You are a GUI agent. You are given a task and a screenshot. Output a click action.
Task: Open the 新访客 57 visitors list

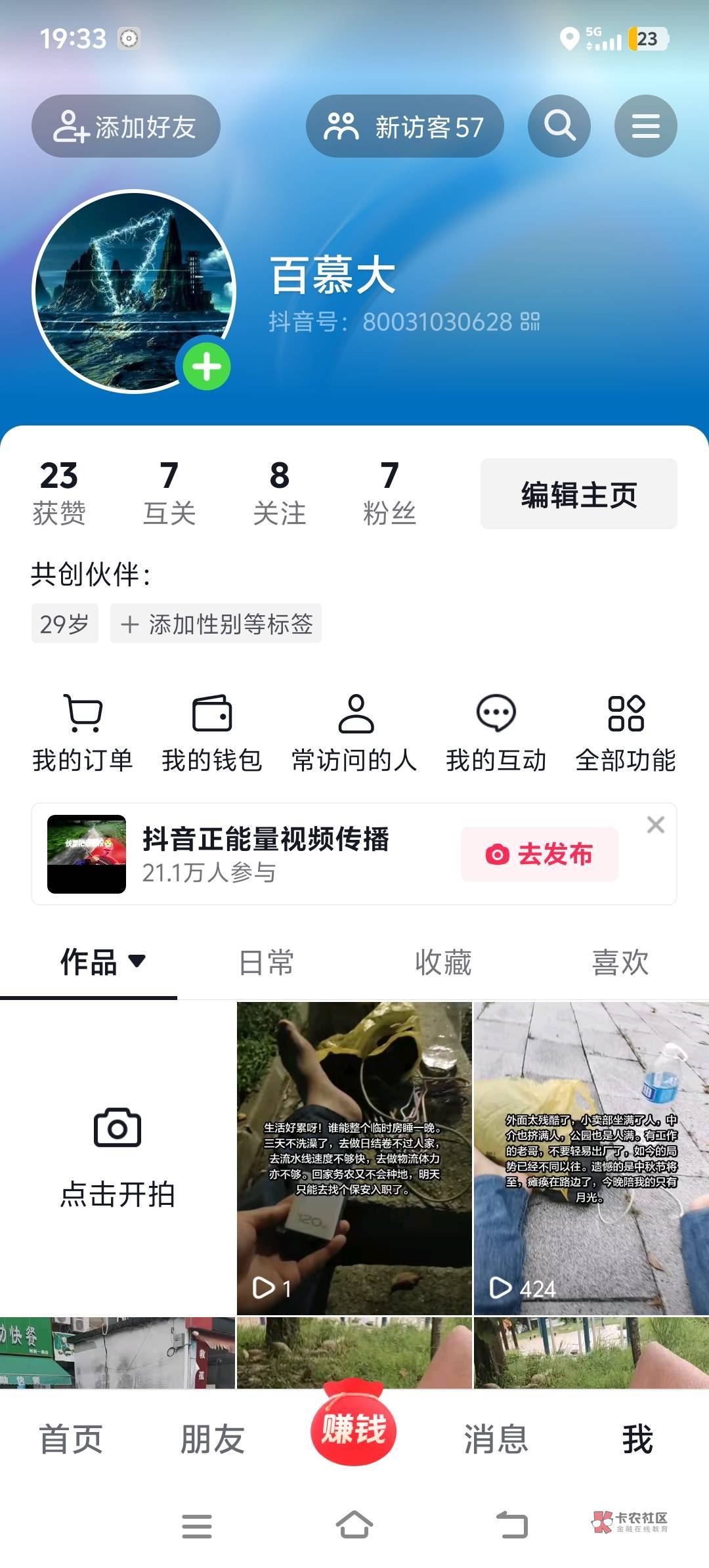(404, 126)
